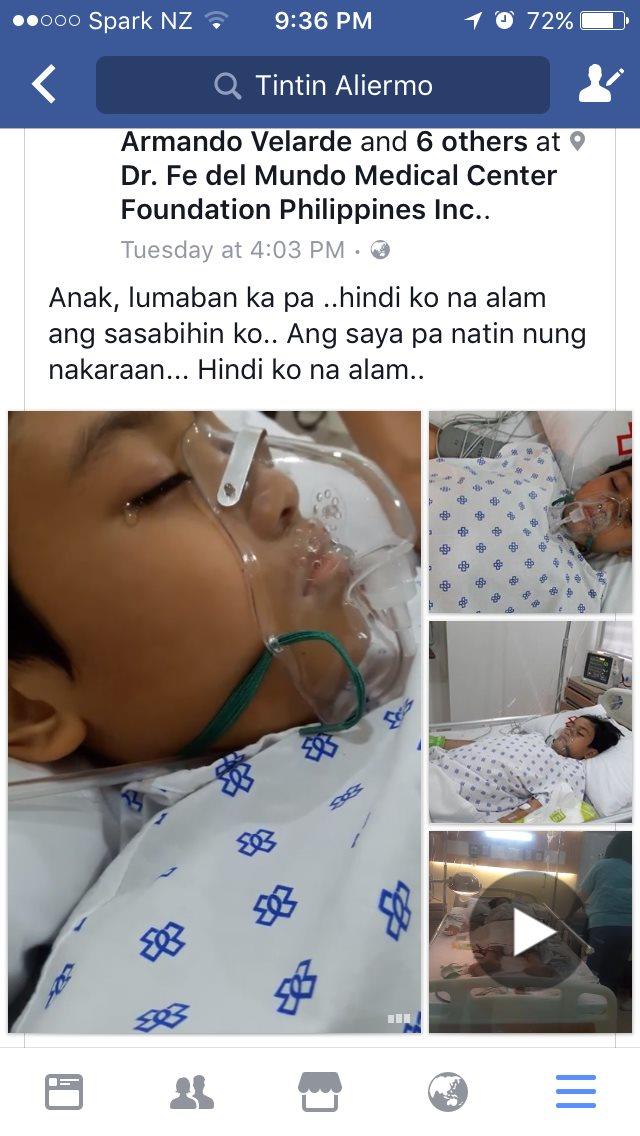640x1136 pixels.
Task: Open the large photo with oxygen mask
Action: pyautogui.click(x=214, y=721)
